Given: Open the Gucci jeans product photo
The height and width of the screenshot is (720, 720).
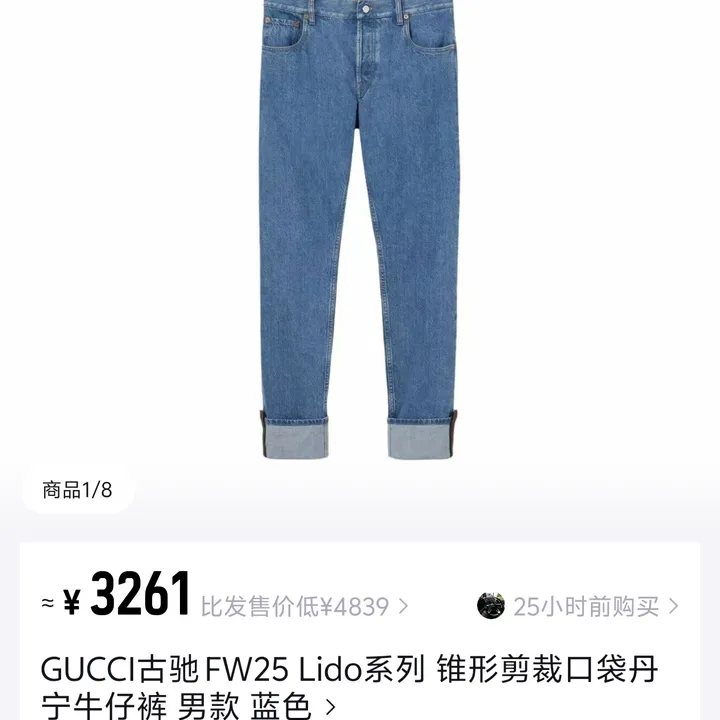Looking at the screenshot, I should [x=360, y=230].
